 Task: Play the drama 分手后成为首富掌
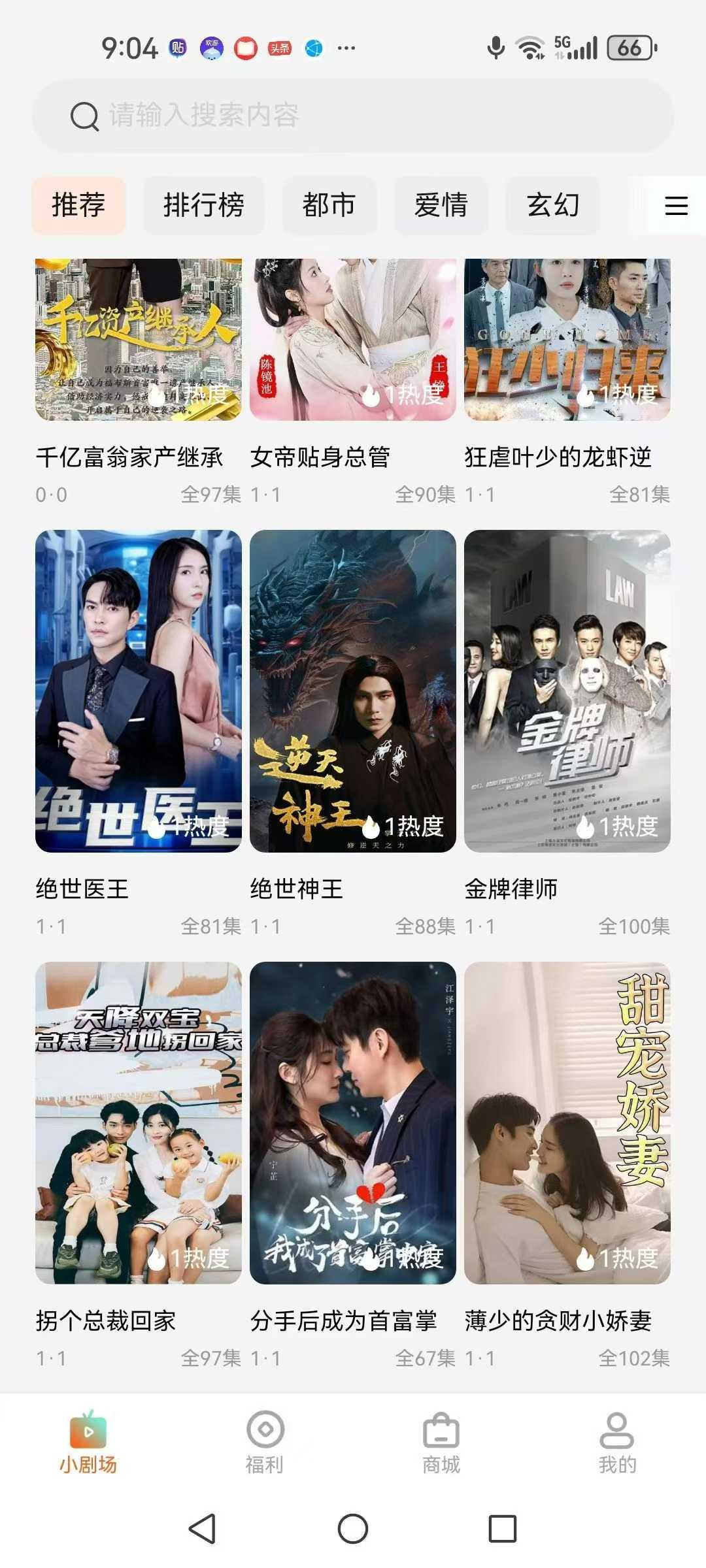[x=353, y=1122]
